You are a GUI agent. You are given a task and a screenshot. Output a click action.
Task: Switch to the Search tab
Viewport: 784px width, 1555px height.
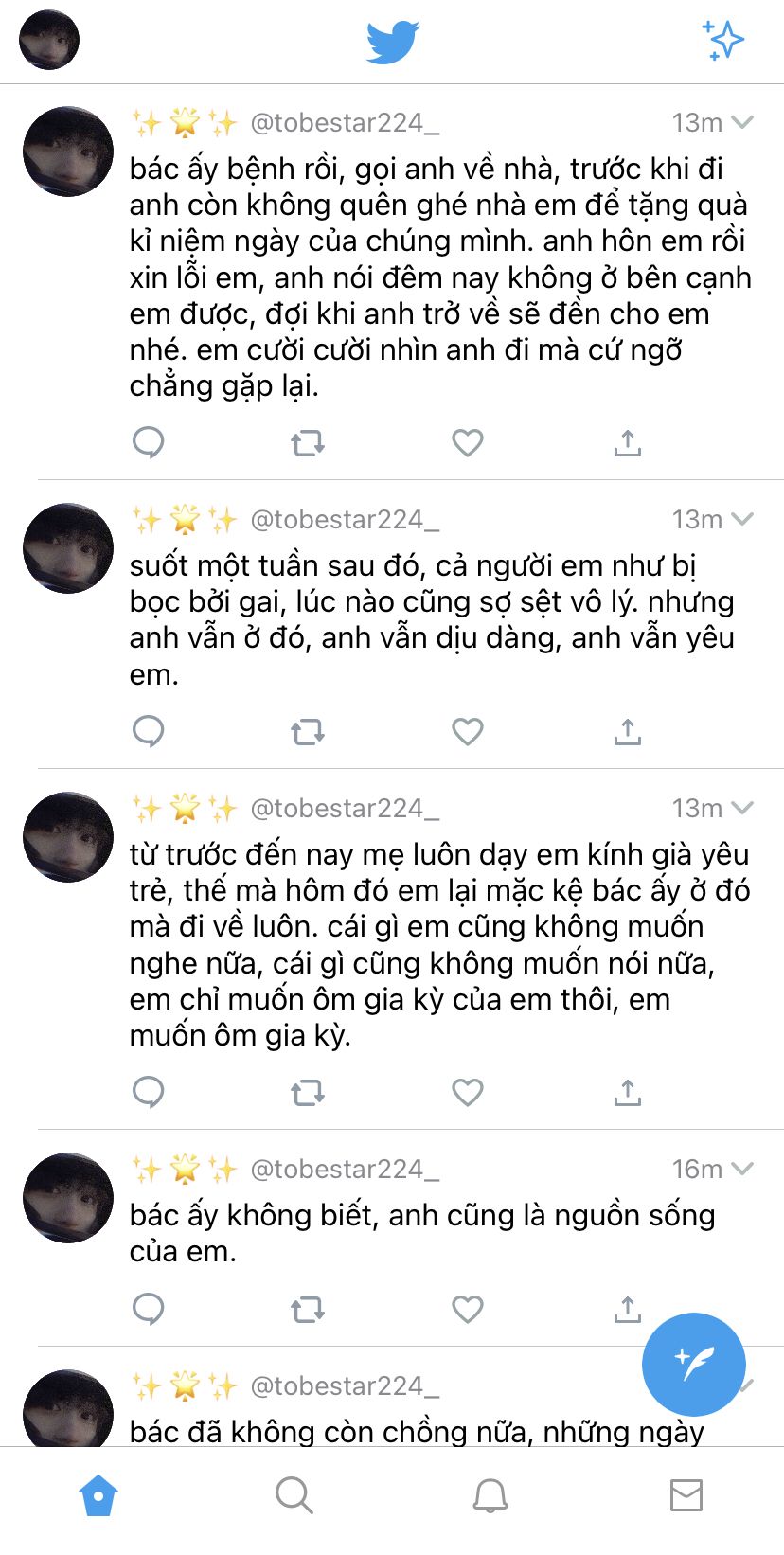[294, 1495]
